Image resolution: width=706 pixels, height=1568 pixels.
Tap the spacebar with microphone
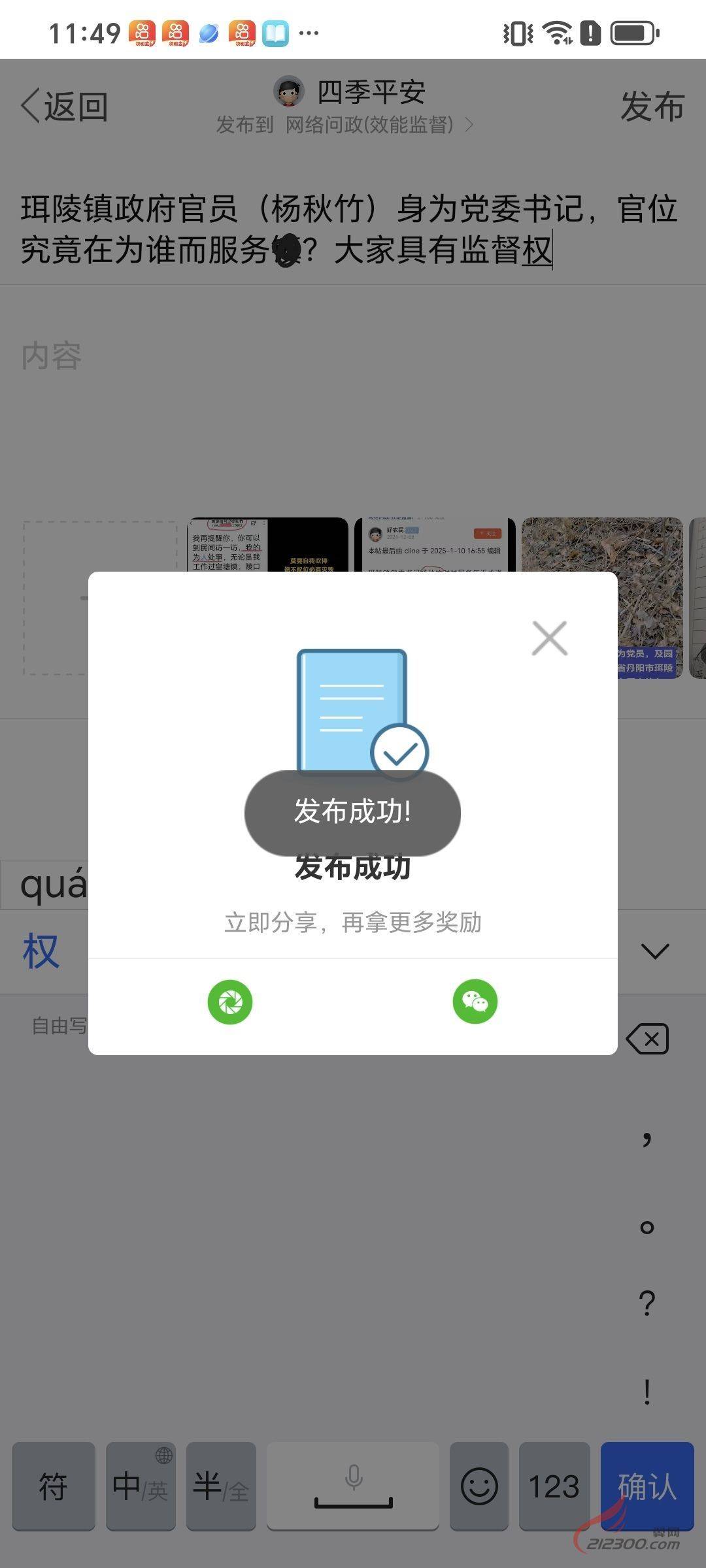(x=353, y=1486)
